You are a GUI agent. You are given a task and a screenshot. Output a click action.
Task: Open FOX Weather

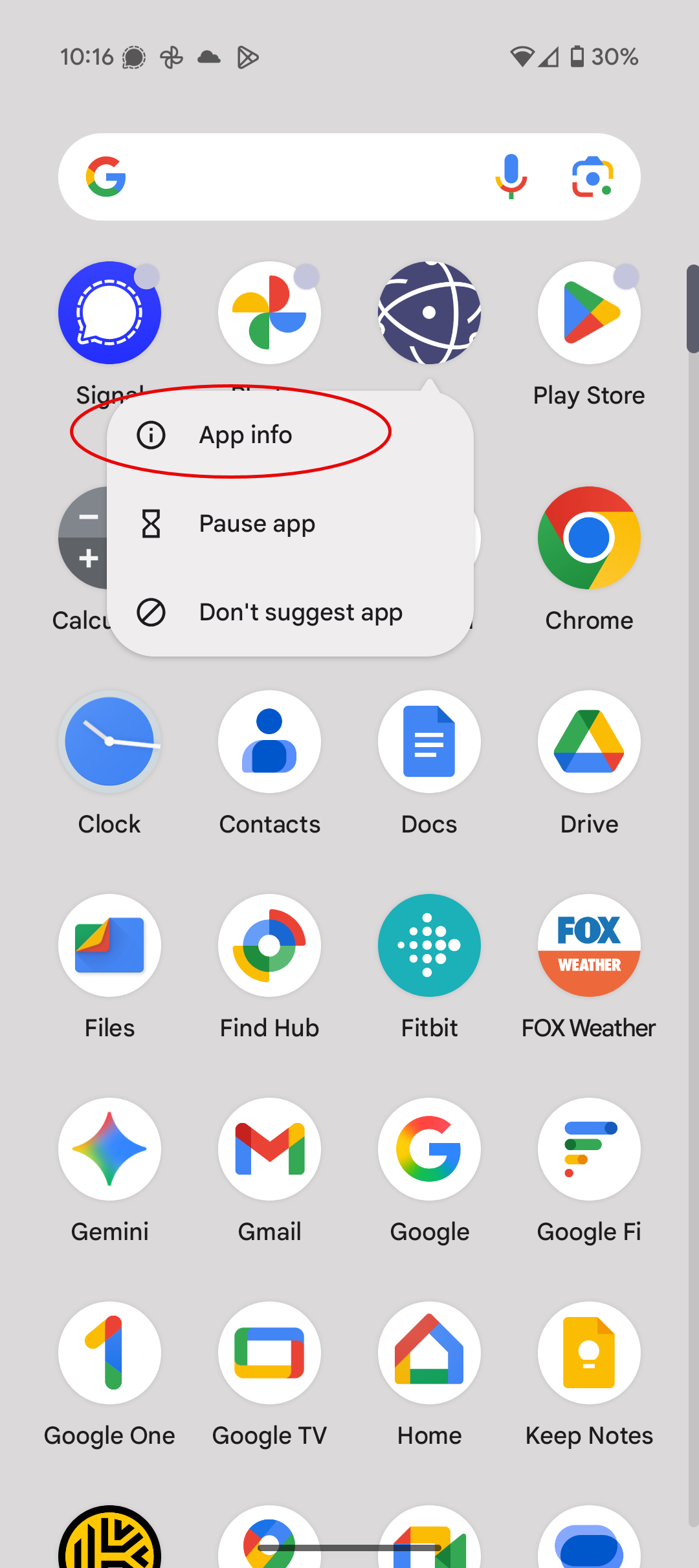click(x=589, y=946)
